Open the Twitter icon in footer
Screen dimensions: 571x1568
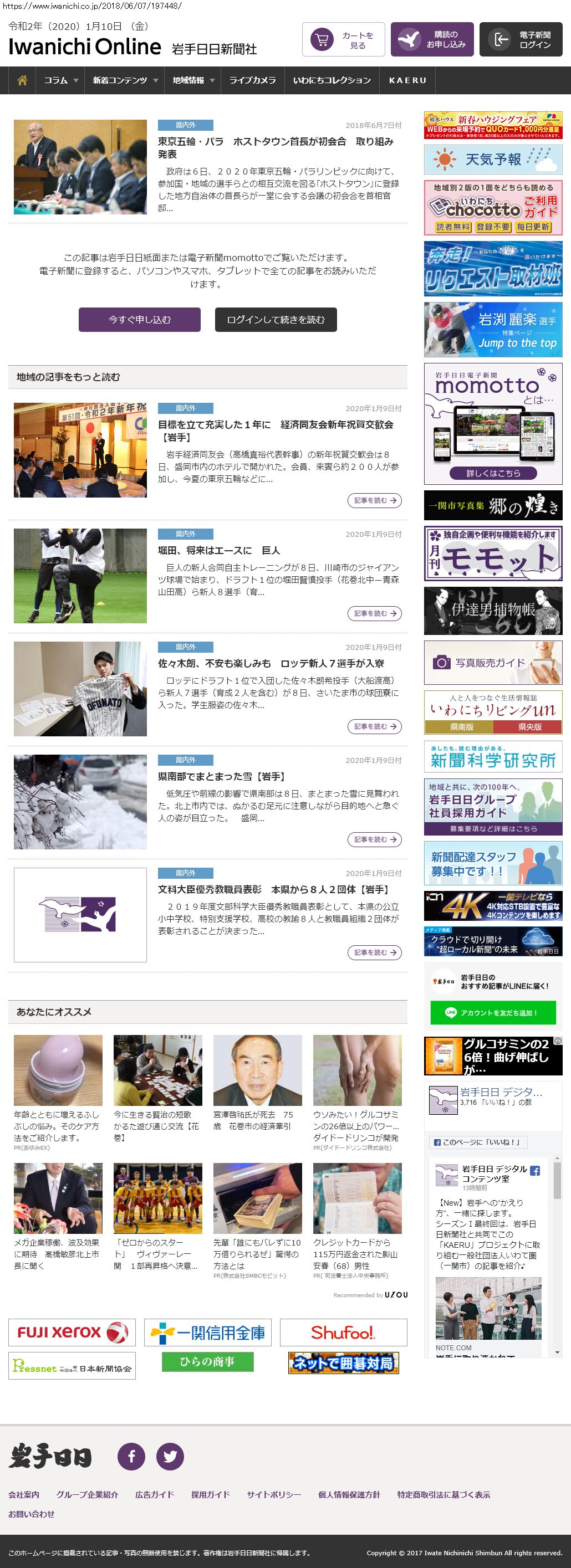coord(170,1456)
